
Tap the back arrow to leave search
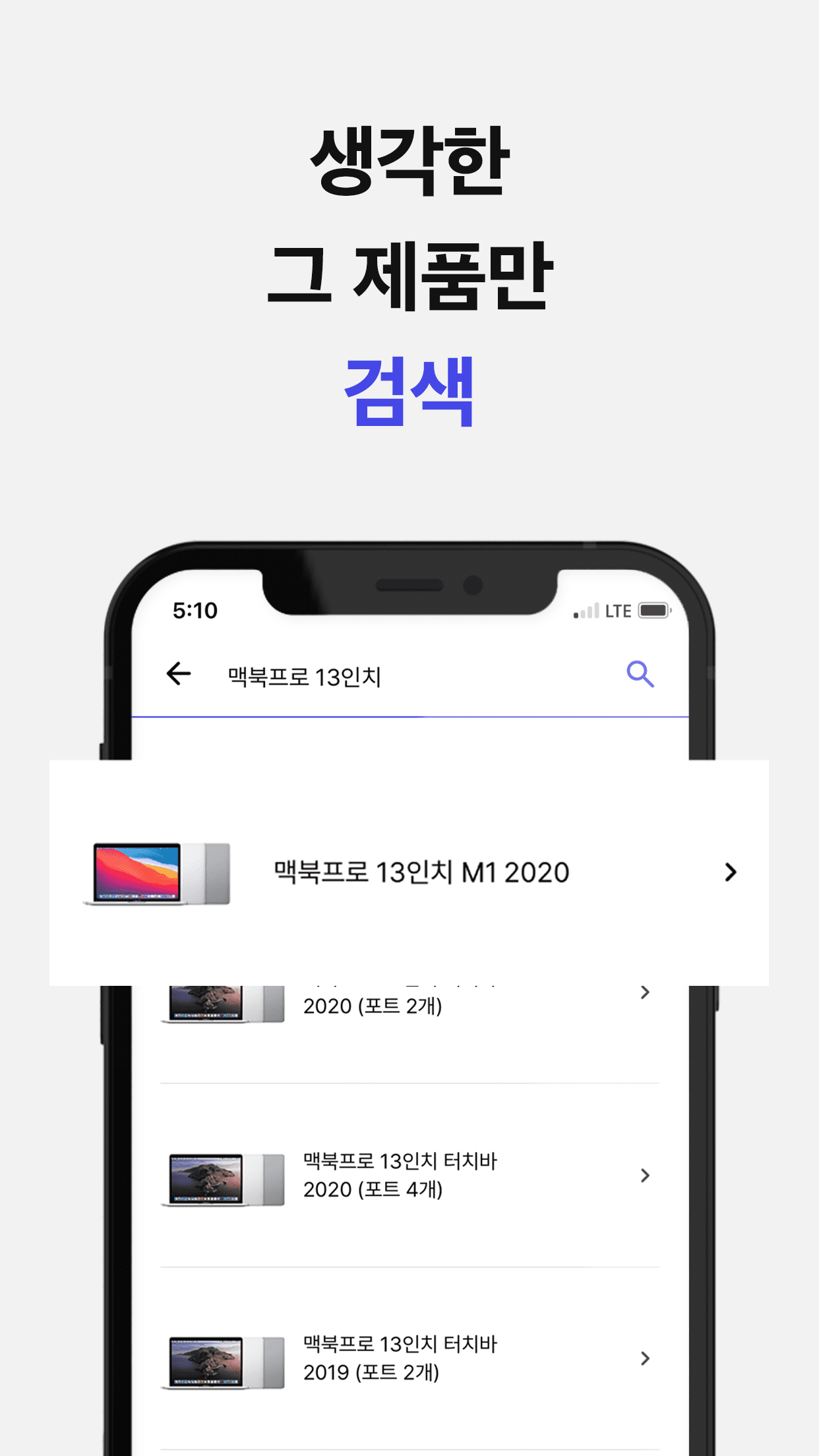tap(177, 674)
